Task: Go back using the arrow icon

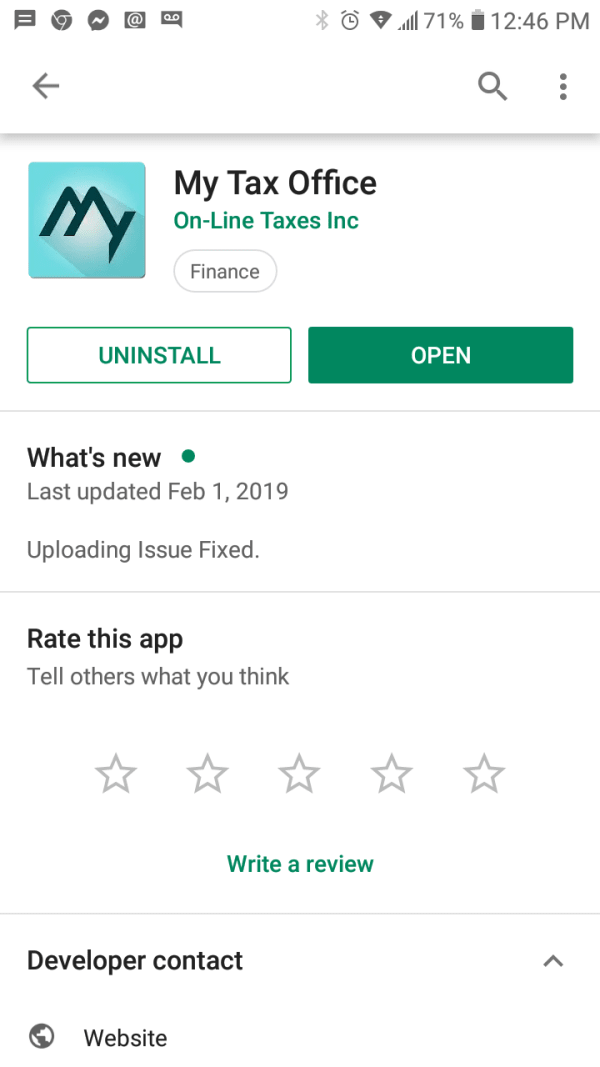Action: point(46,87)
